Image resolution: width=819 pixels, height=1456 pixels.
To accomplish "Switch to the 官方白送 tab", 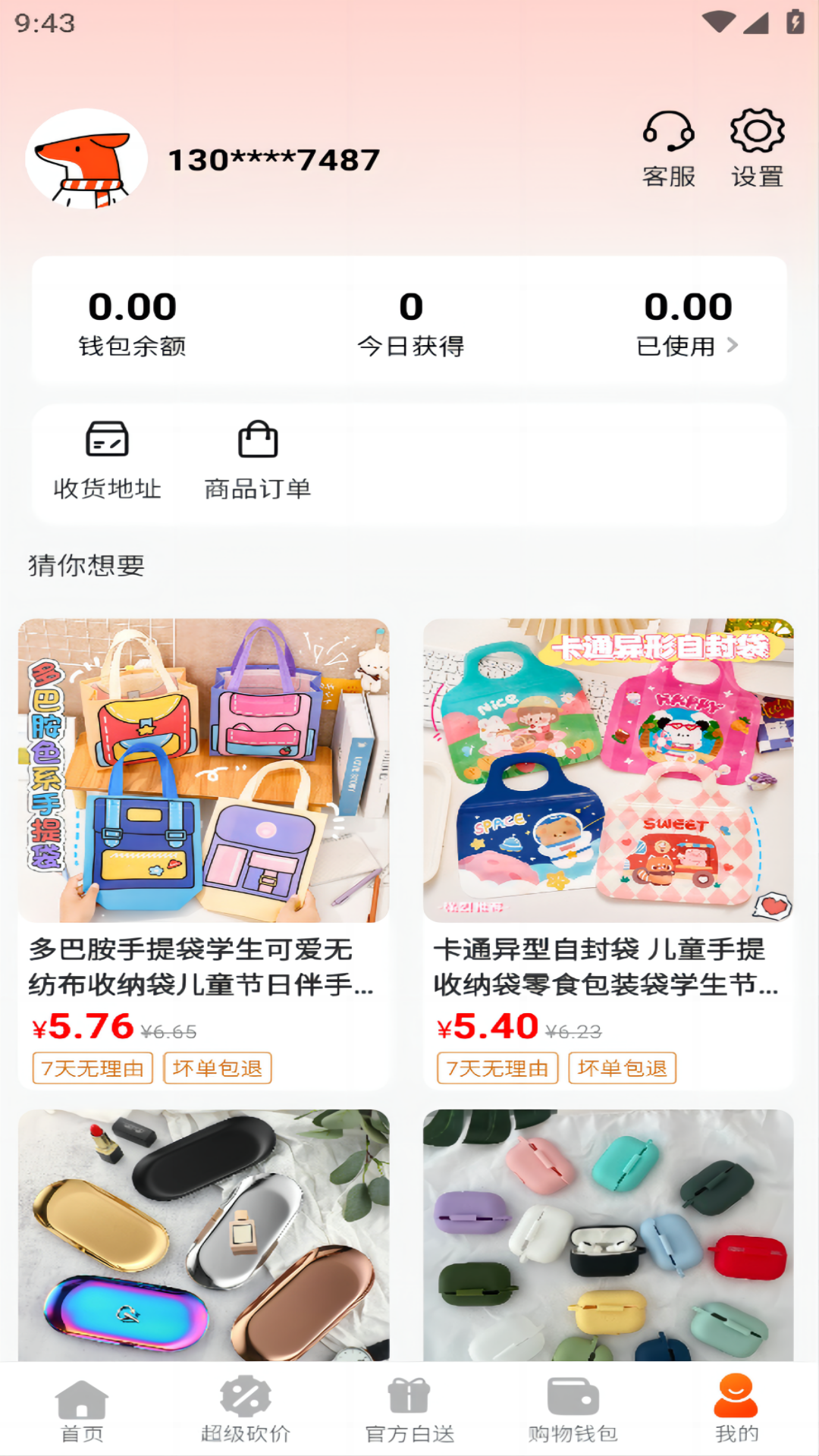I will tap(409, 1409).
